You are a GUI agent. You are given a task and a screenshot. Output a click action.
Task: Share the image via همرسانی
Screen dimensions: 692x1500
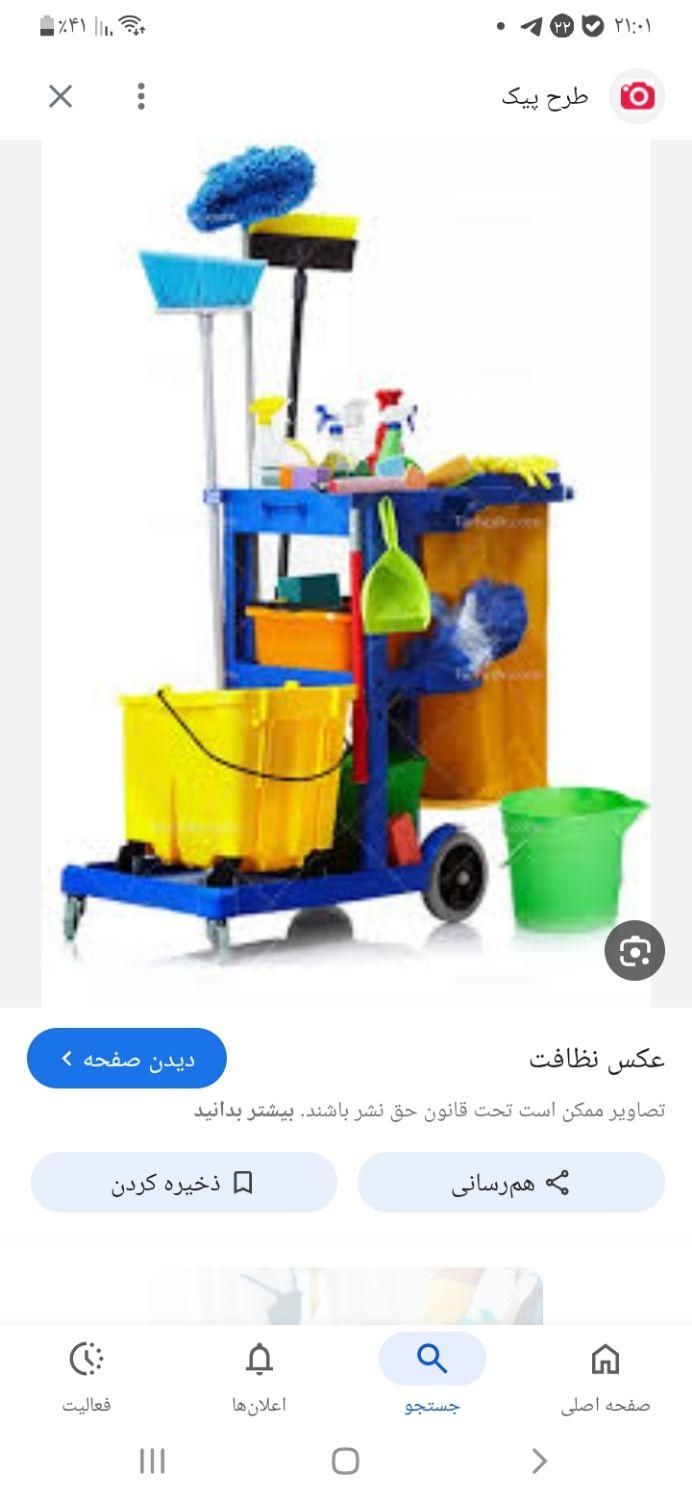click(511, 1183)
